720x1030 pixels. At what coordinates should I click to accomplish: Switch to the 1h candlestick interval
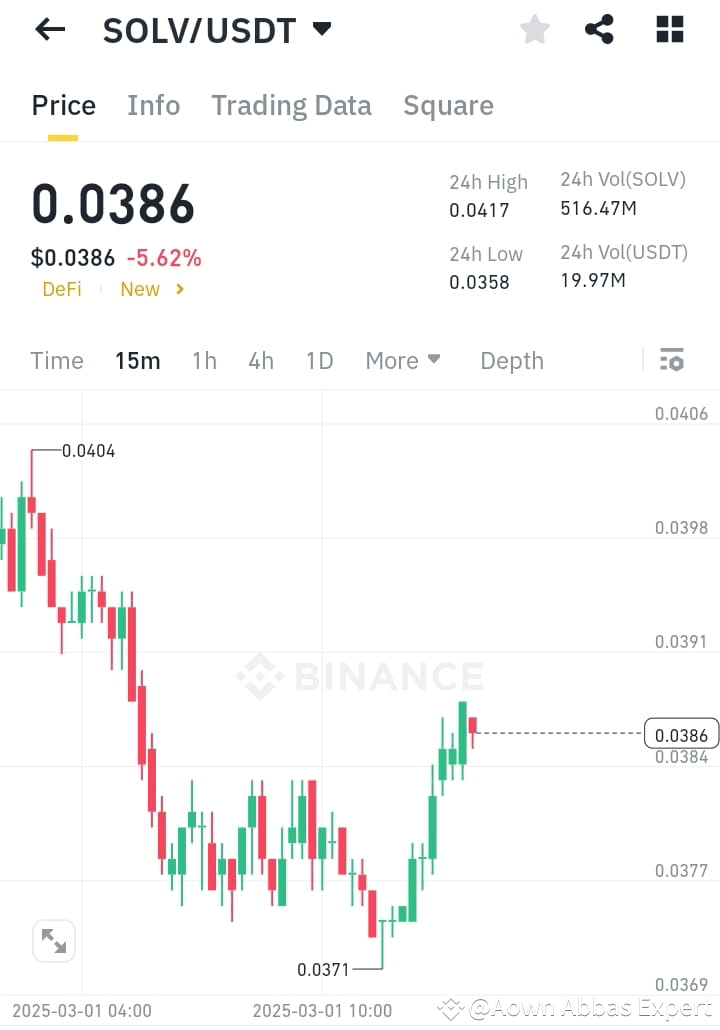tap(204, 360)
